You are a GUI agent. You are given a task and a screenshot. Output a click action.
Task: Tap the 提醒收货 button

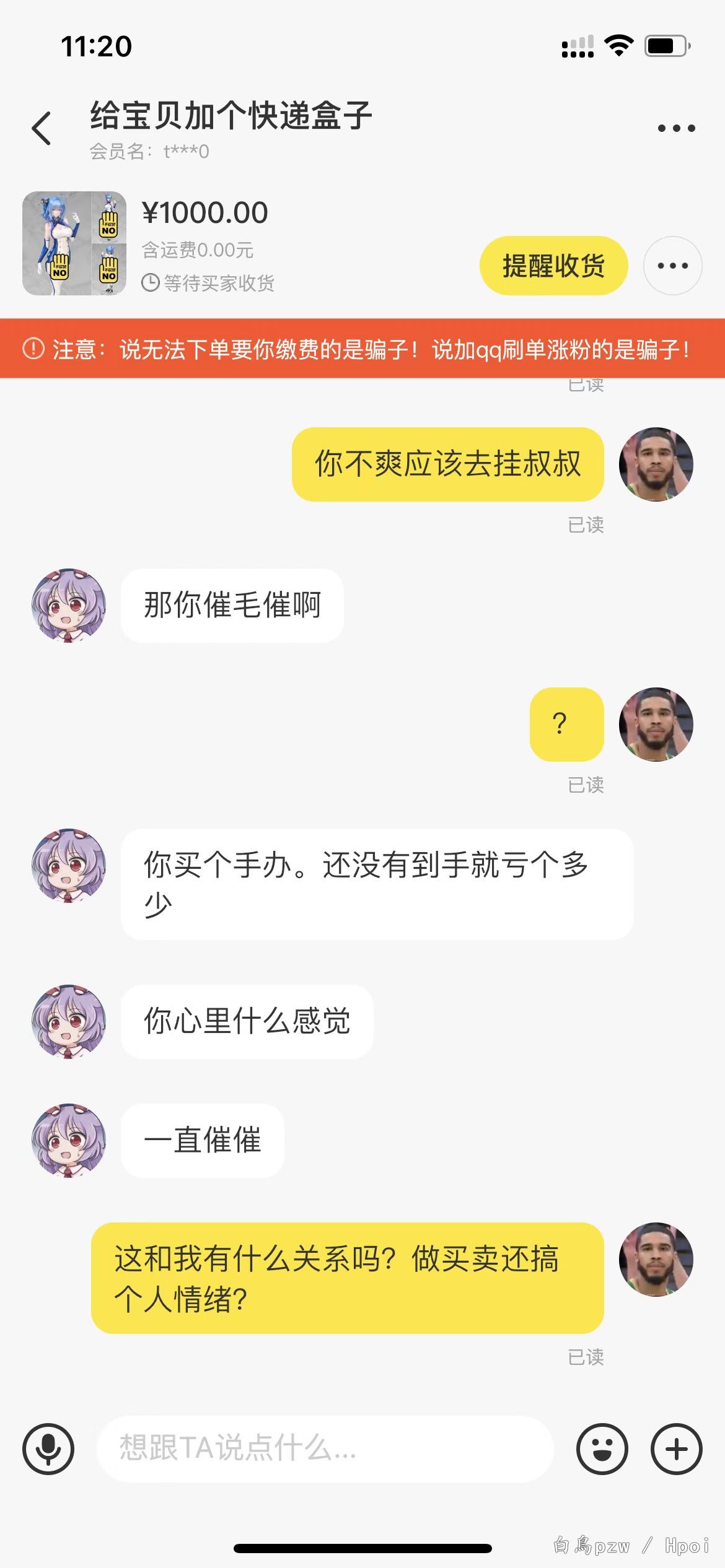(553, 266)
